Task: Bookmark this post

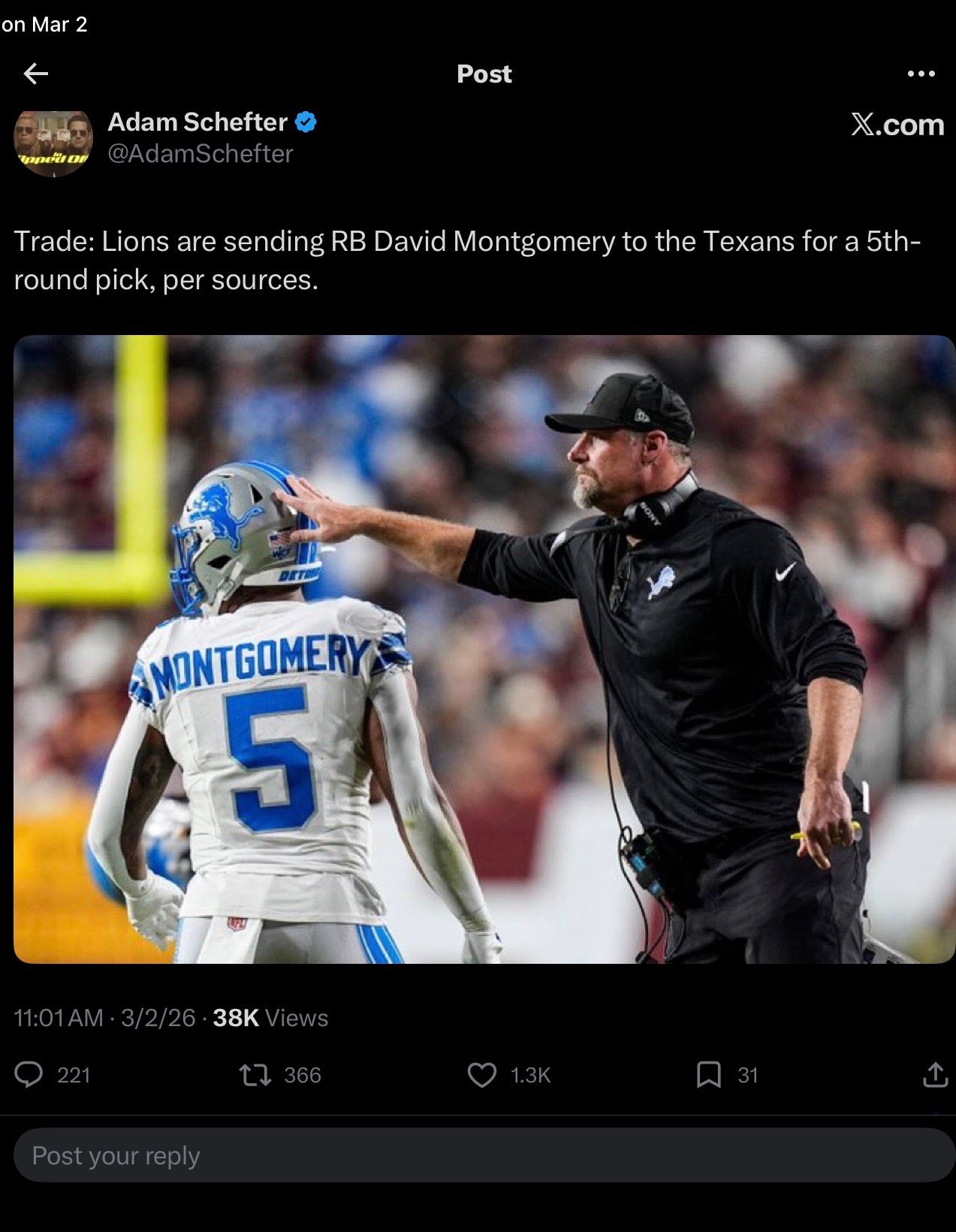Action: click(x=708, y=1075)
